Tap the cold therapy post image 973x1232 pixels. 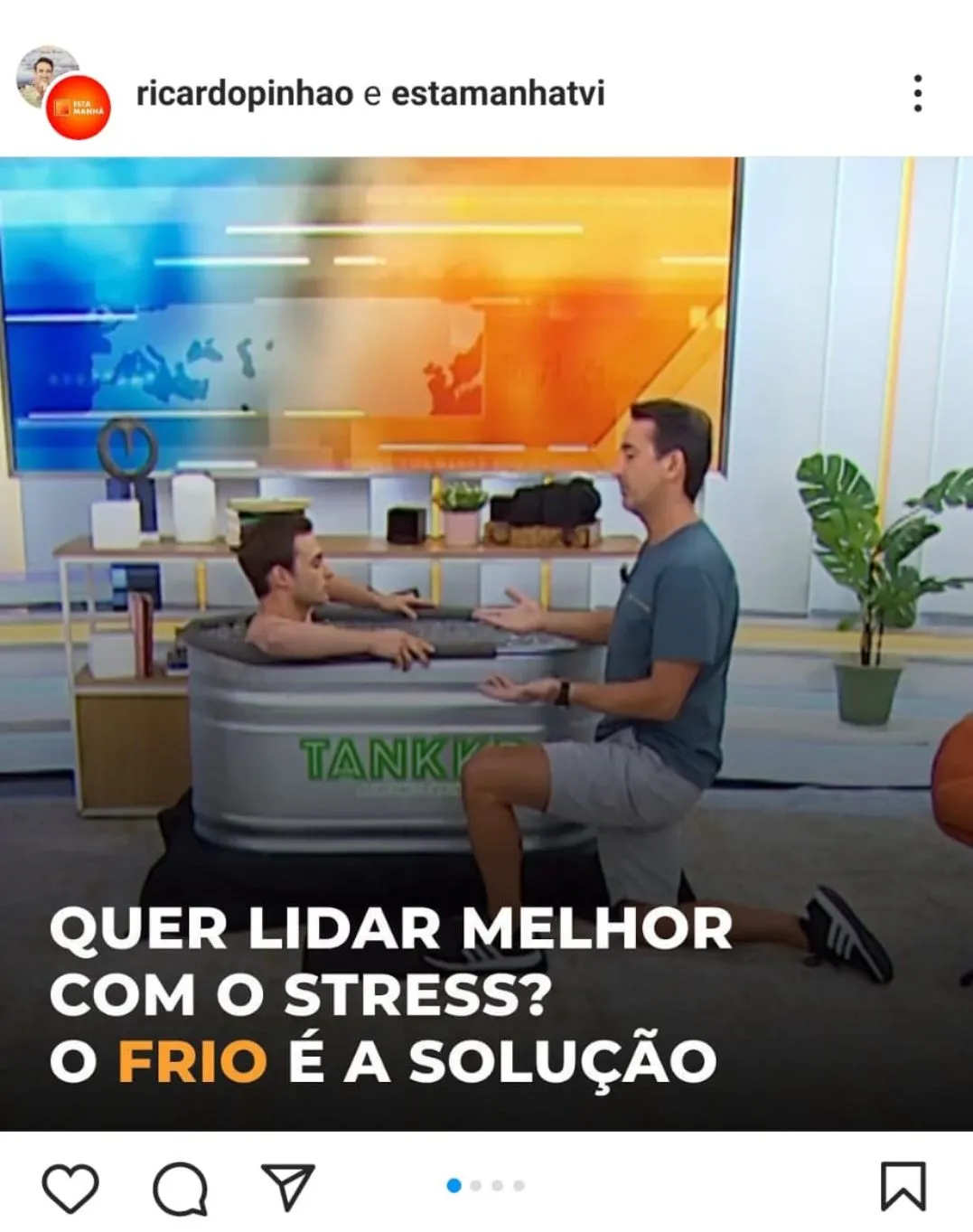(x=486, y=642)
